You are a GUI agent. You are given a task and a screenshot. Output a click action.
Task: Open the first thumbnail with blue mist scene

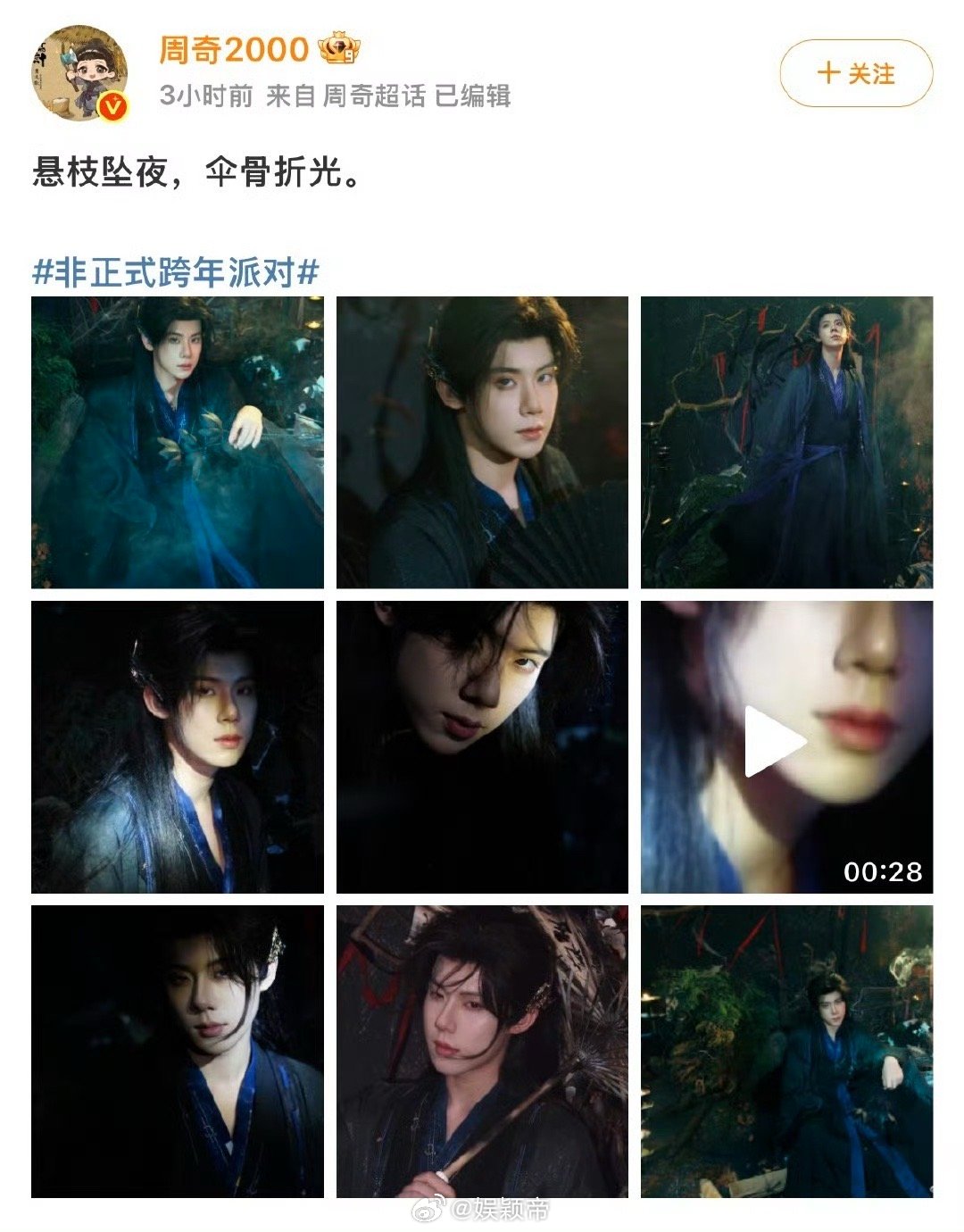(x=179, y=442)
